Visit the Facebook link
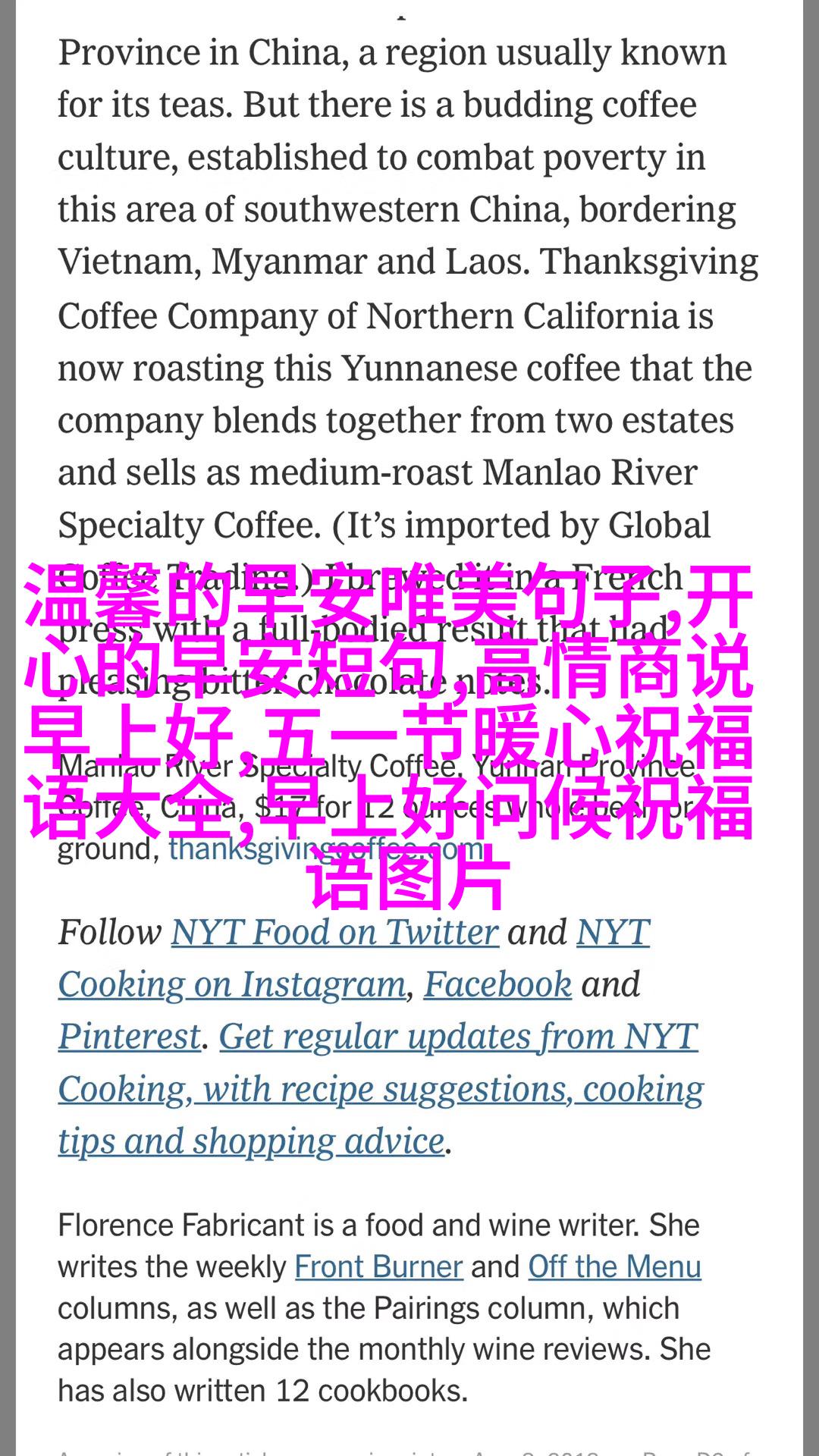 497,984
